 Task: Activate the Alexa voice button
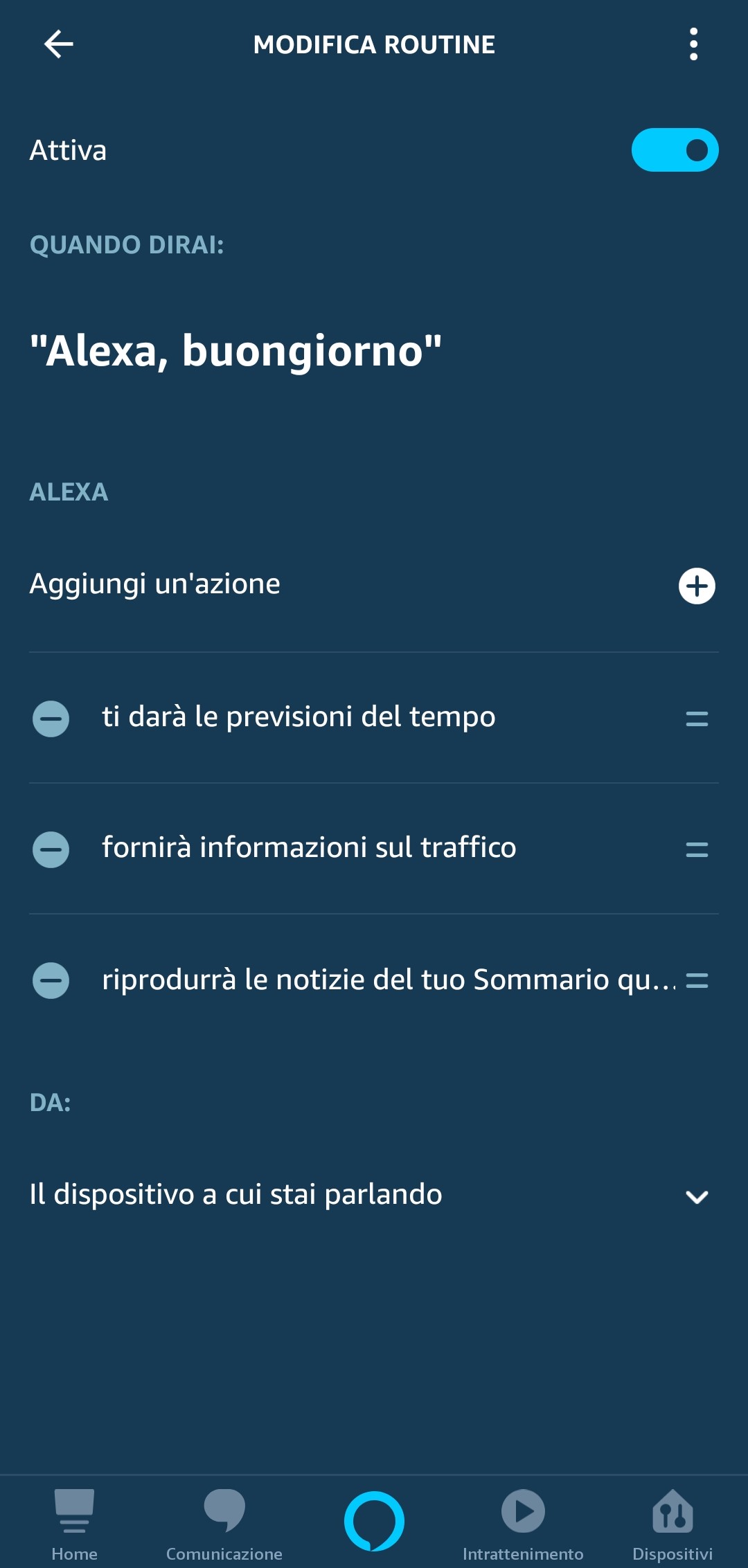374,1521
